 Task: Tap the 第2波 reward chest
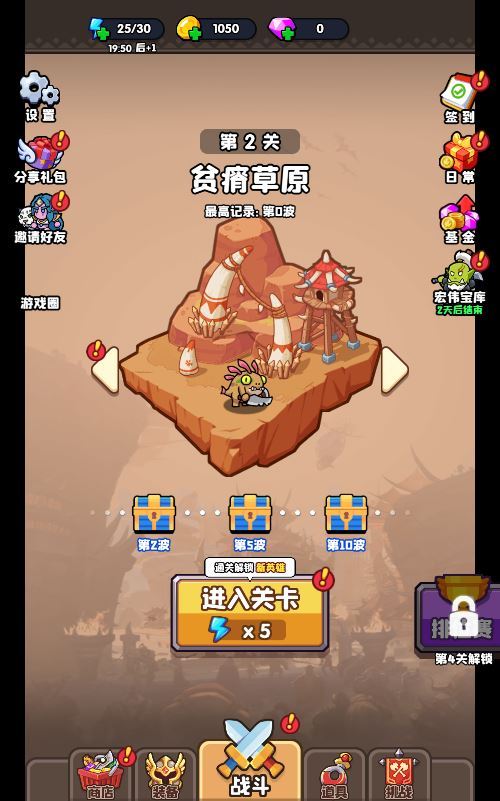click(x=154, y=514)
